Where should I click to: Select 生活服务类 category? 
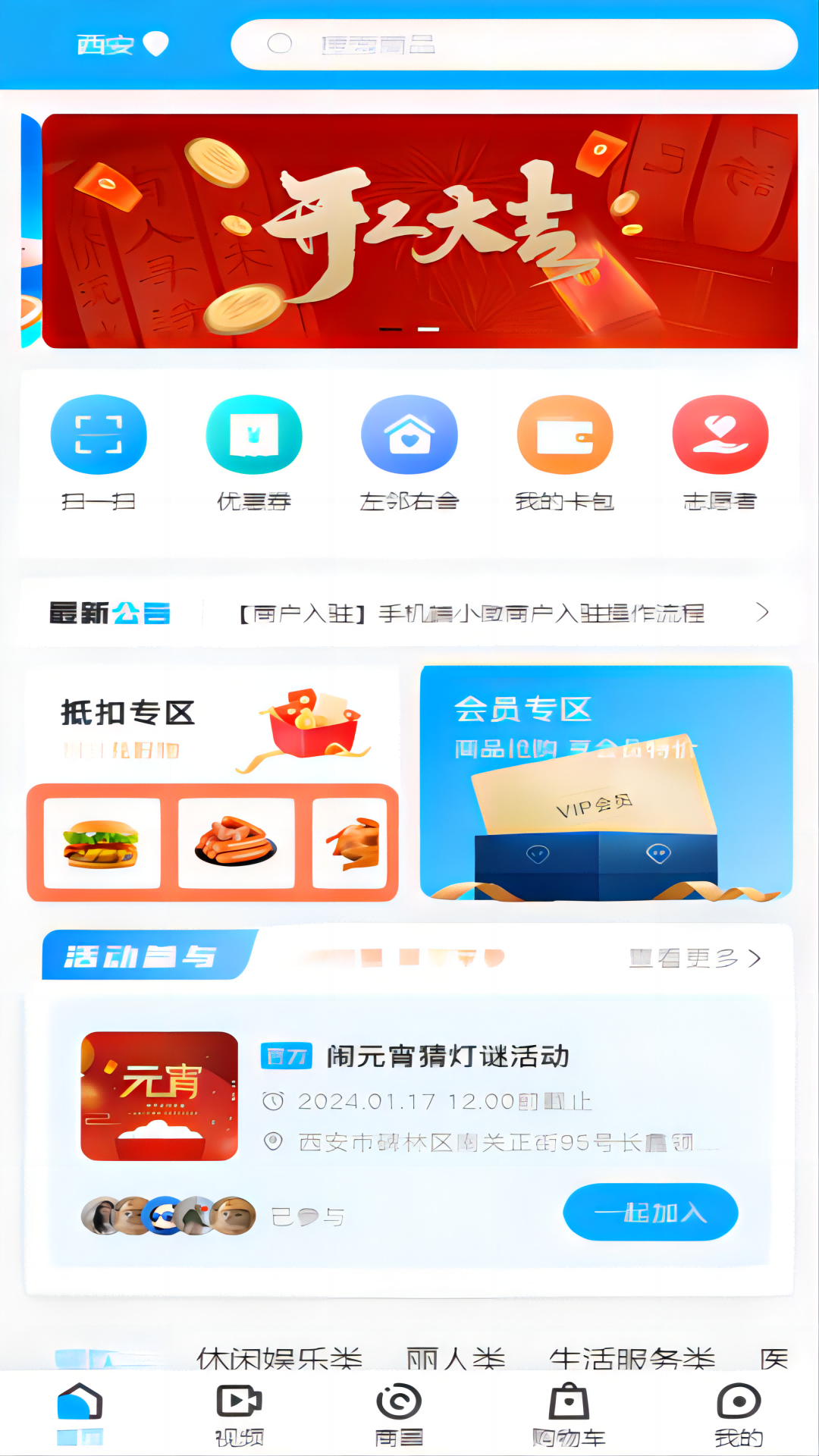(x=632, y=1357)
